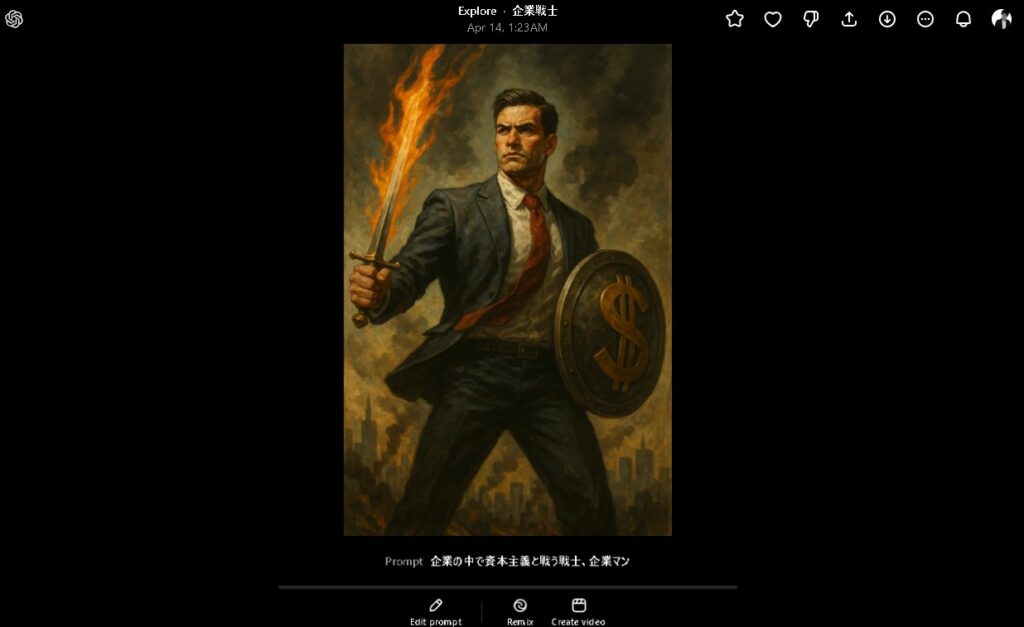Open the ChatGPT logo home icon
The image size is (1024, 627).
point(14,19)
